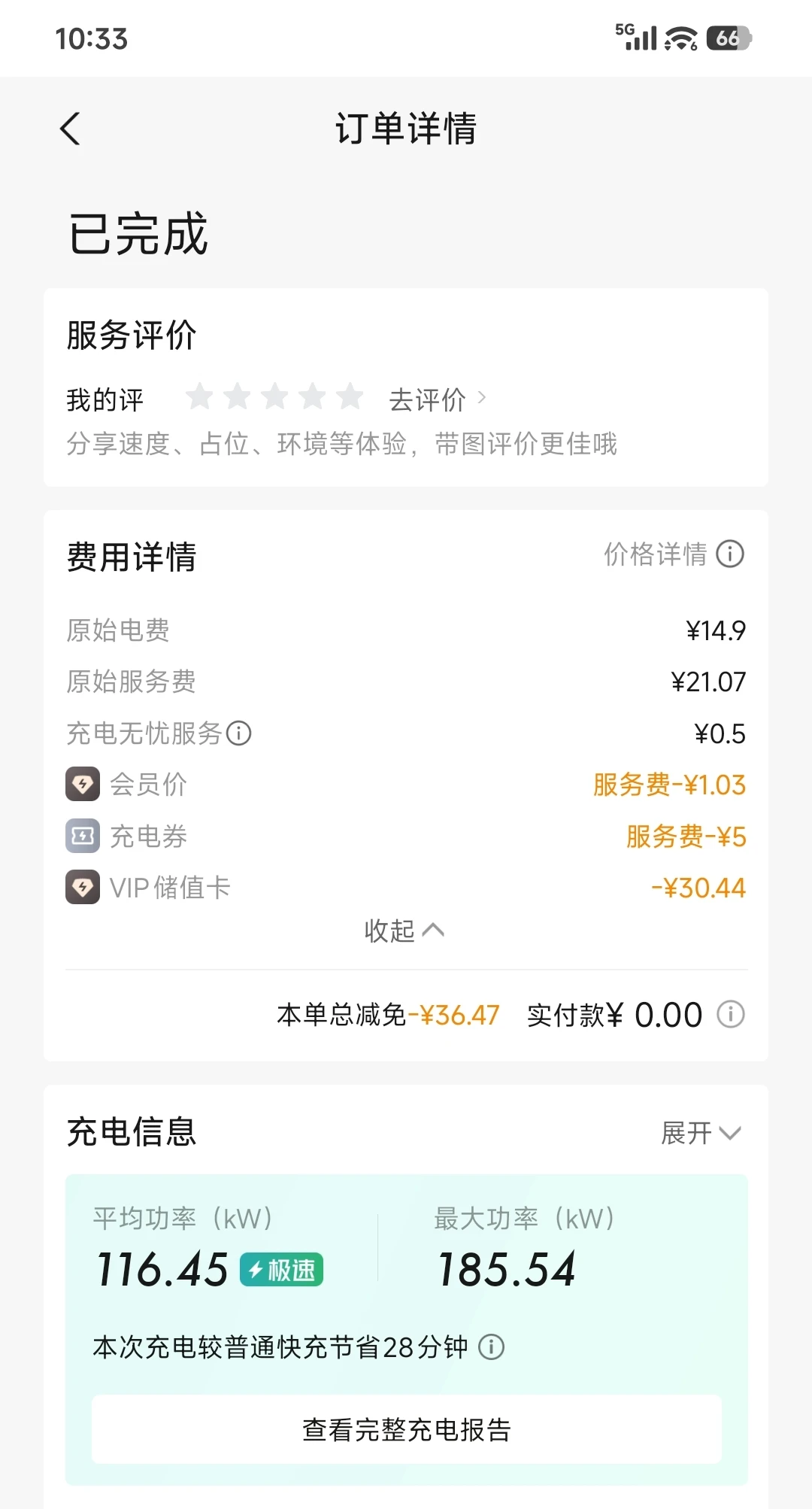The image size is (812, 1509).
Task: Open info icon beside 实付款 amount
Action: click(x=730, y=1014)
